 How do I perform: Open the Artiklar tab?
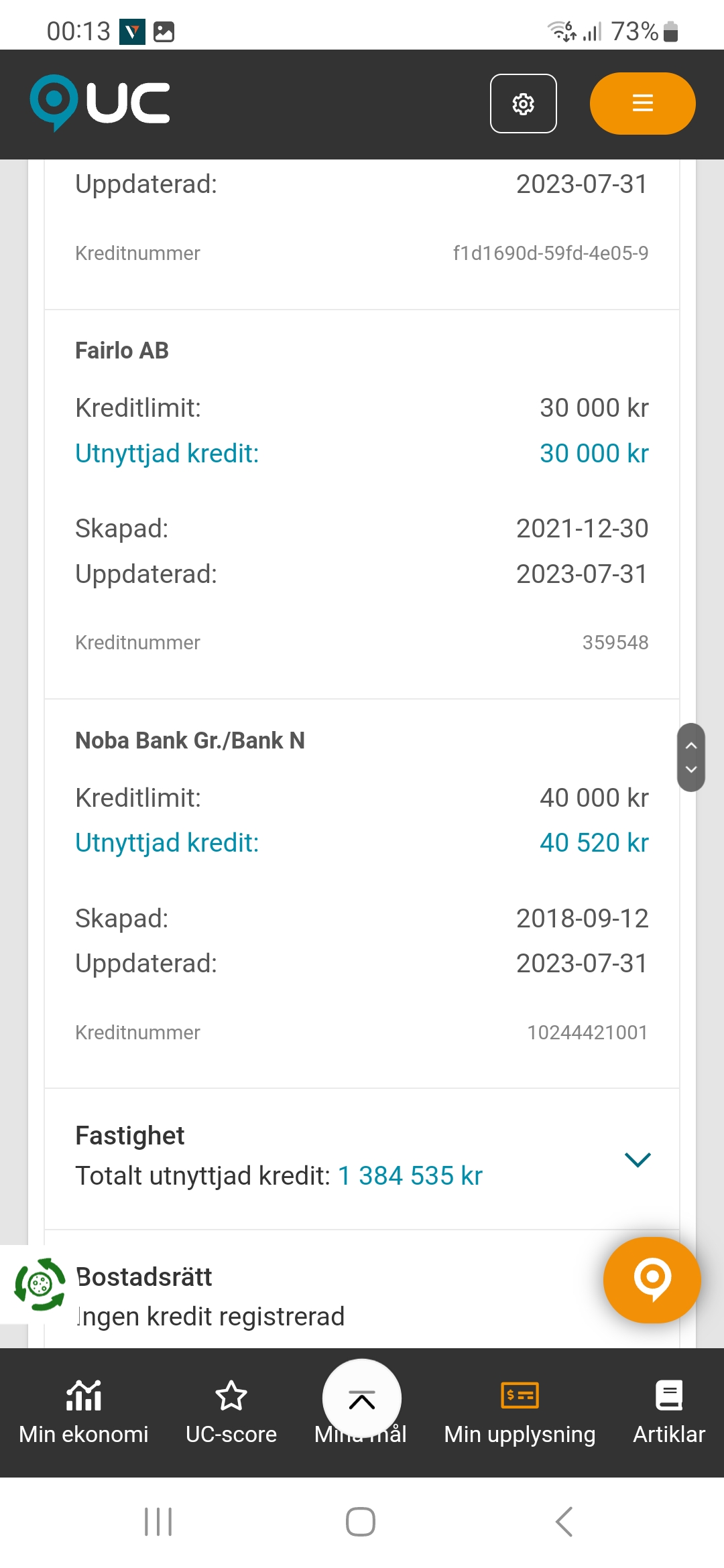coord(669,1411)
